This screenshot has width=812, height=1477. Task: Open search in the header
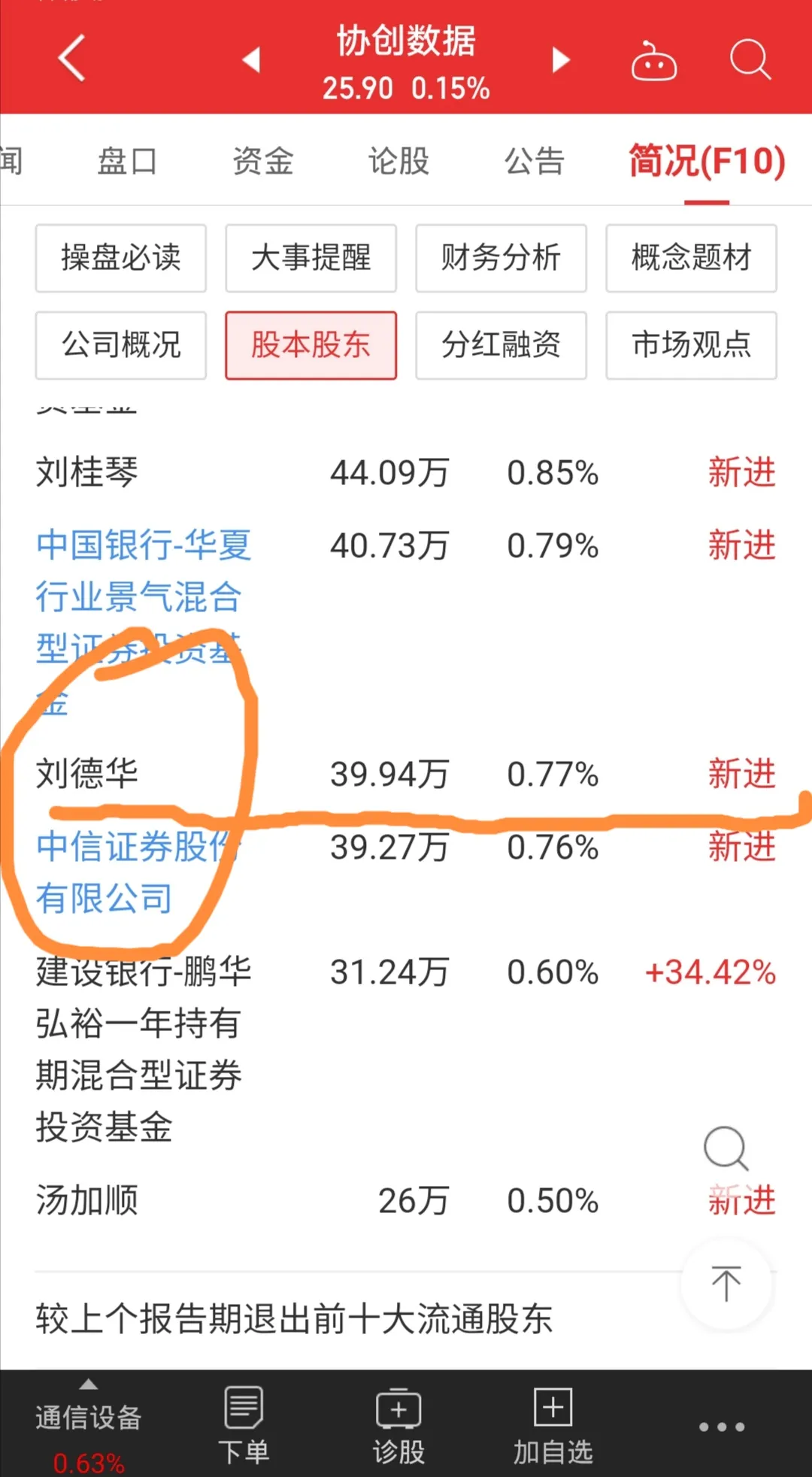click(x=750, y=59)
